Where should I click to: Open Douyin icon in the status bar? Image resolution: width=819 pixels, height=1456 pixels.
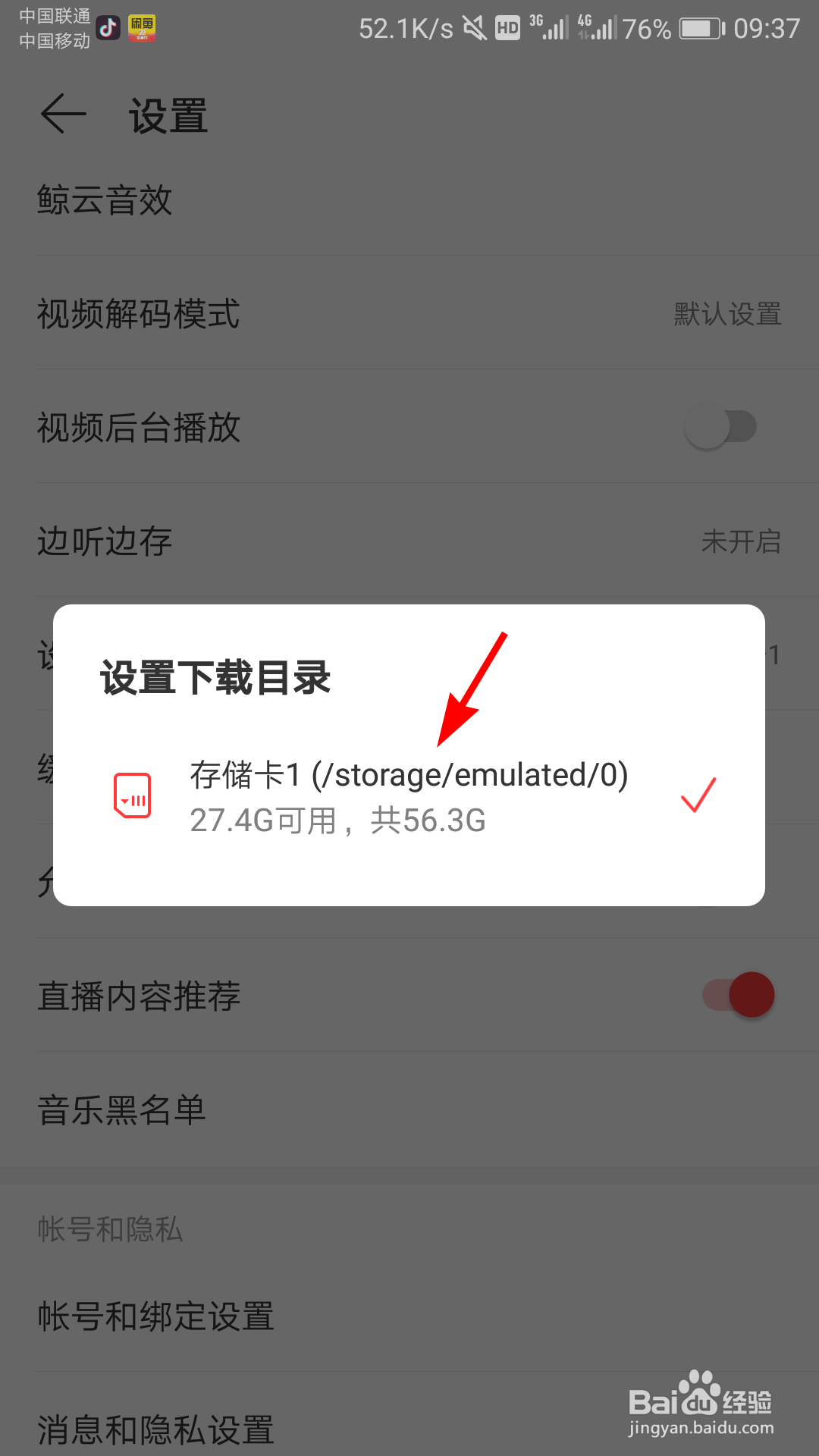click(x=108, y=28)
